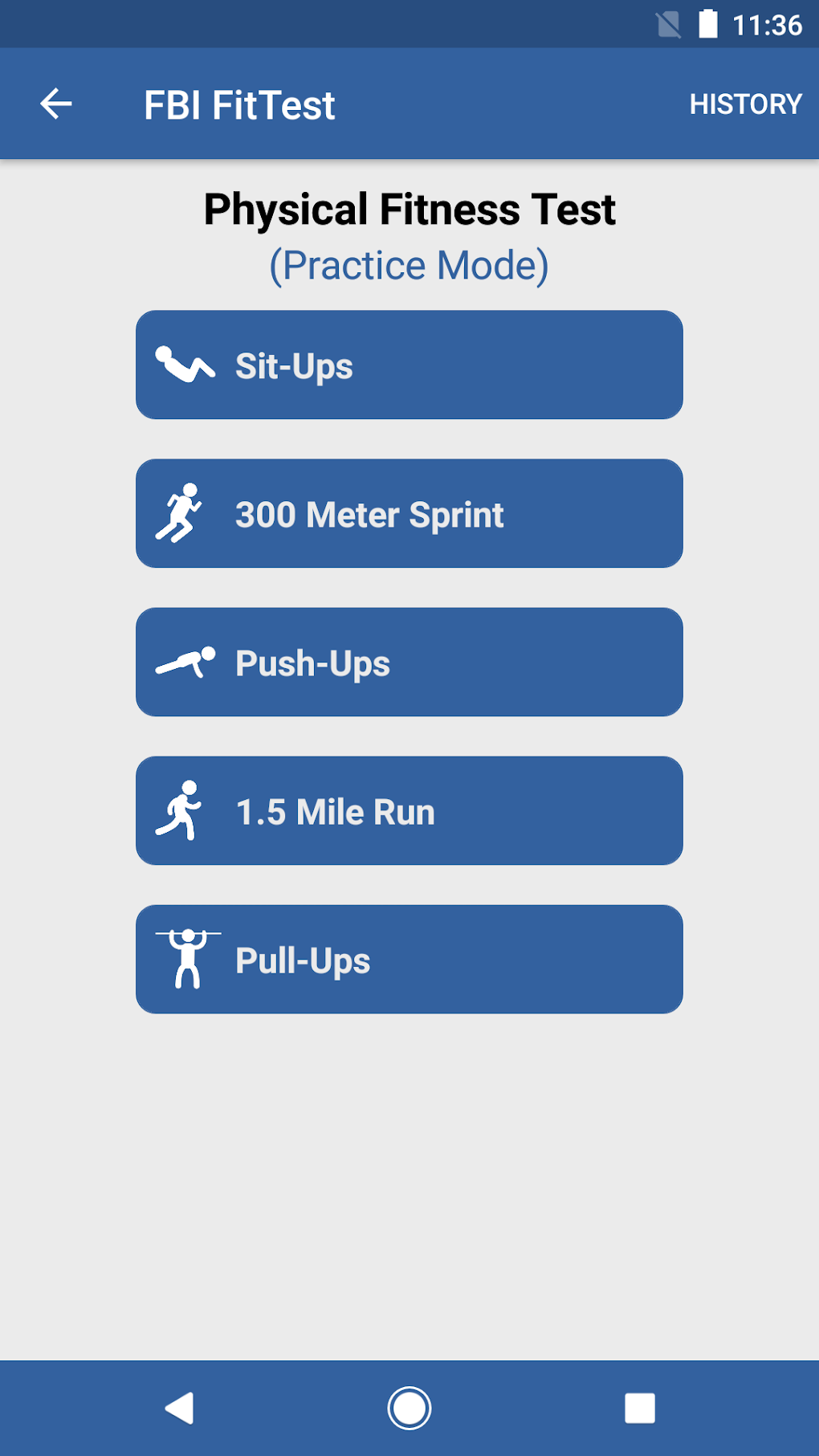819x1456 pixels.
Task: Choose the 1.5 Mile Run test
Action: (409, 811)
